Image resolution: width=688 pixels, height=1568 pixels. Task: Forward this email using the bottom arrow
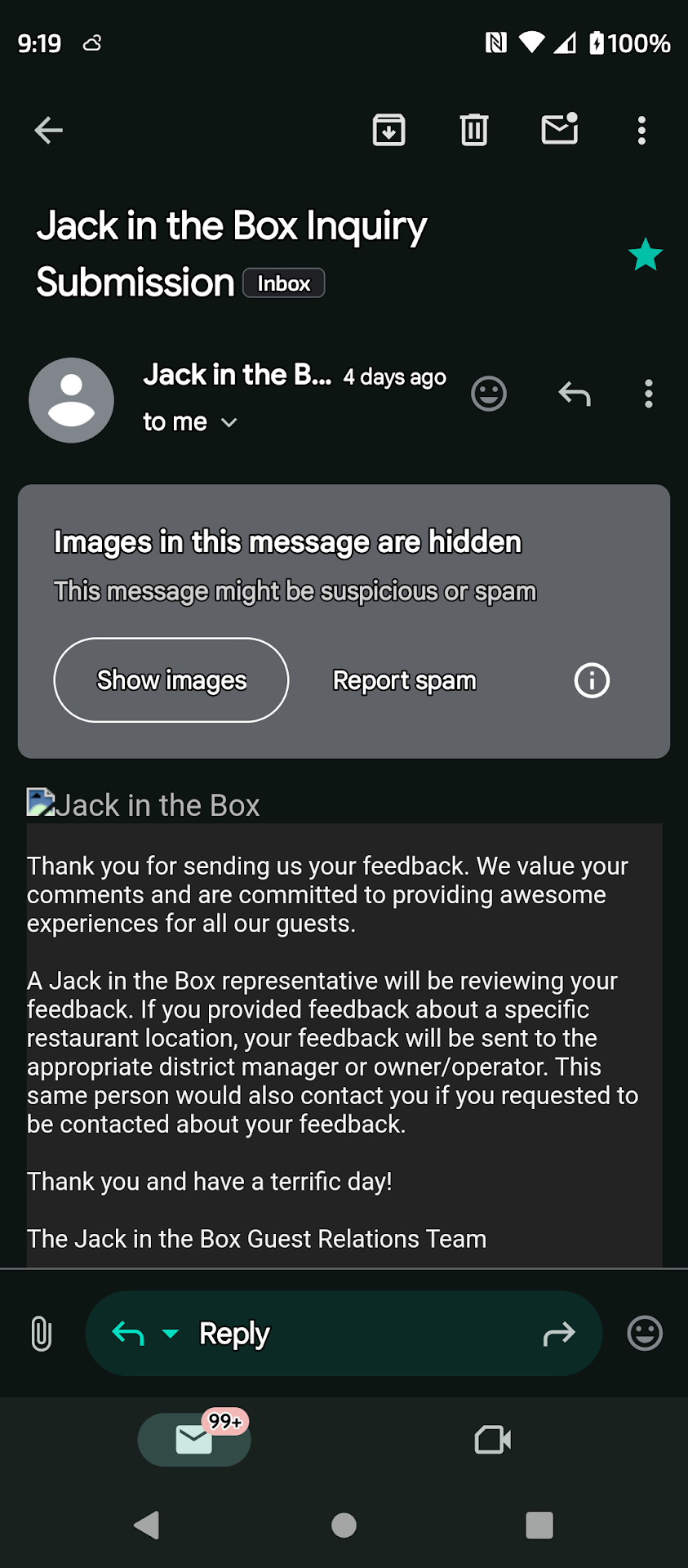[x=559, y=1334]
